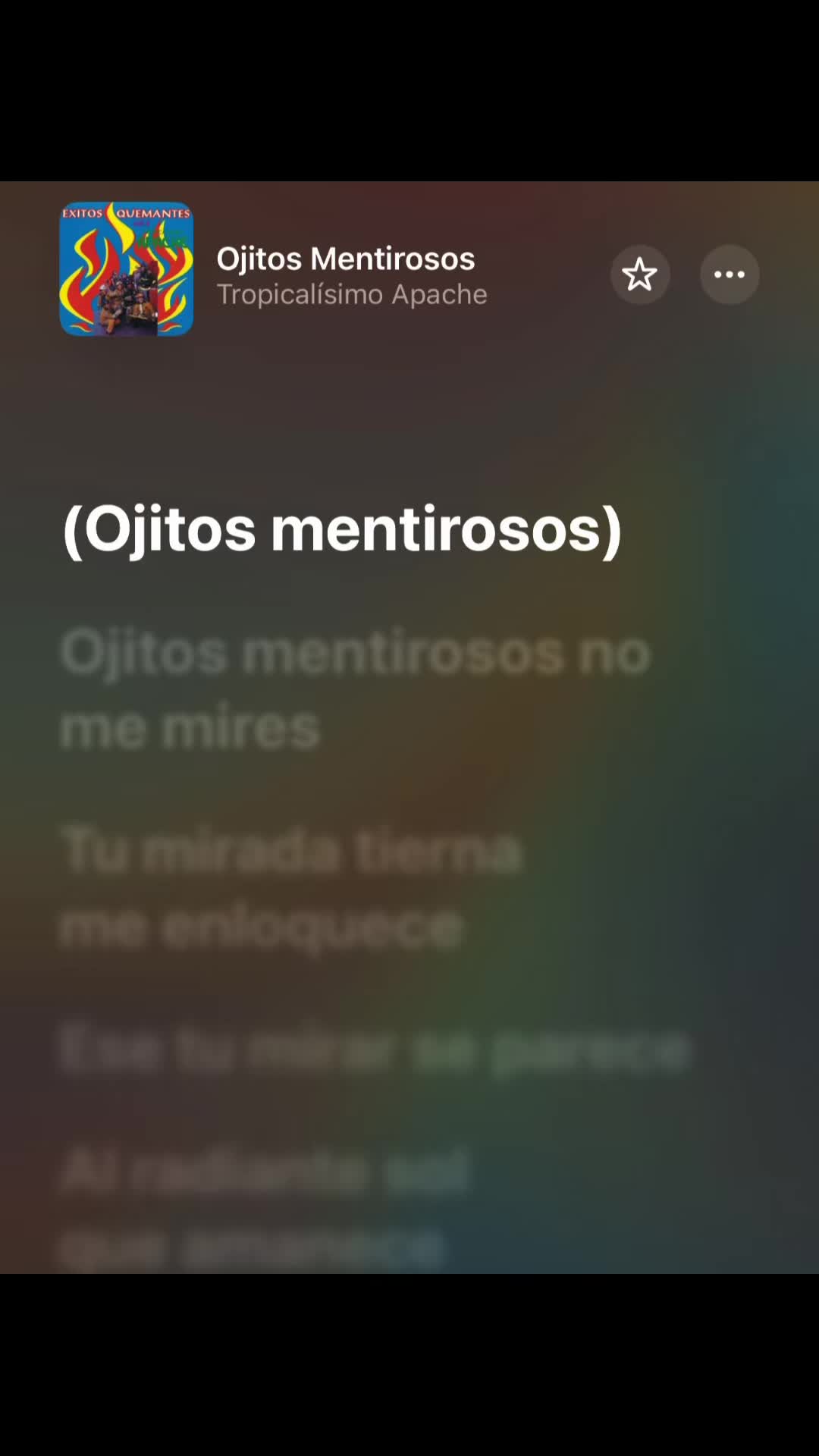Jump to lyric "Tu mirada tierna me enloquece"
Viewport: 819px width, 1456px height.
click(290, 887)
